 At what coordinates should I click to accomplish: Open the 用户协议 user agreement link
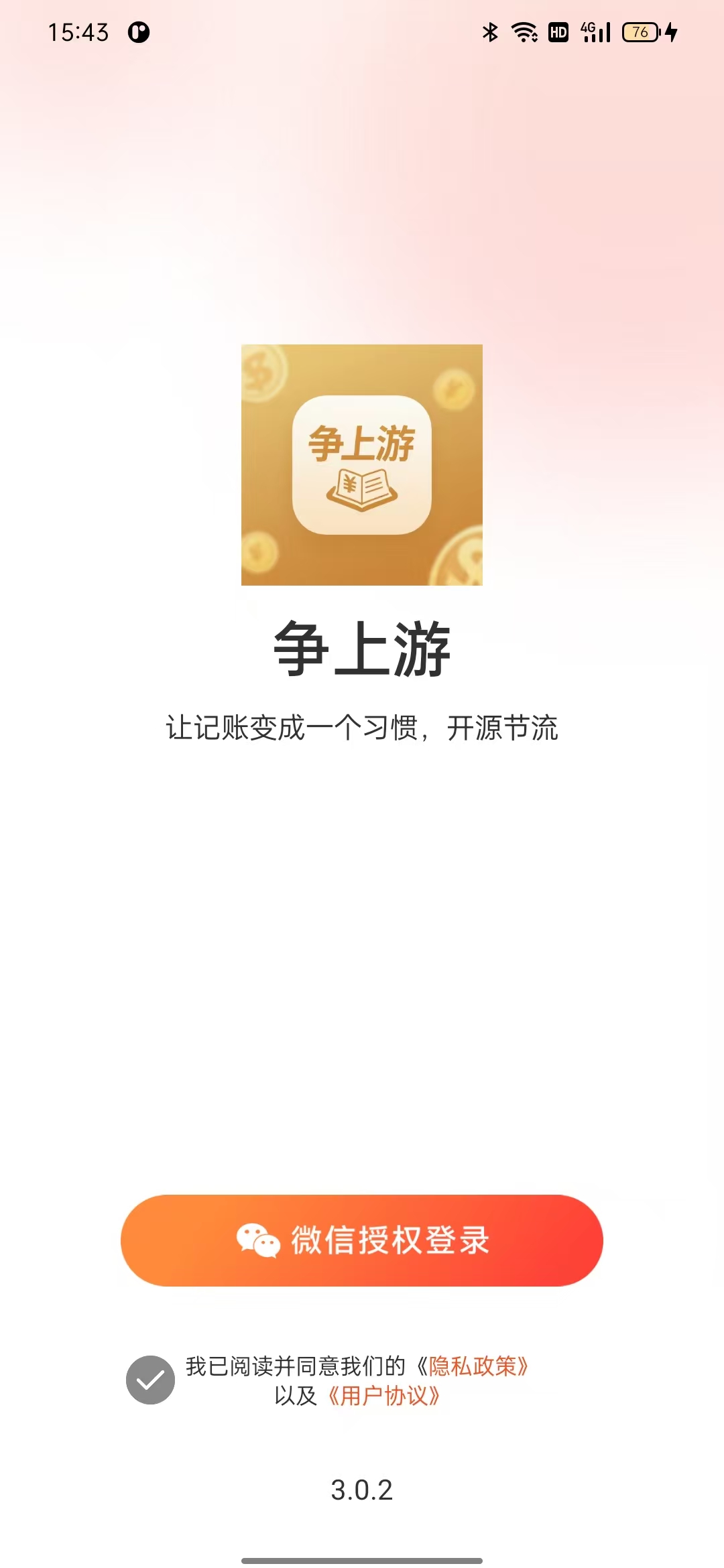(x=383, y=1396)
